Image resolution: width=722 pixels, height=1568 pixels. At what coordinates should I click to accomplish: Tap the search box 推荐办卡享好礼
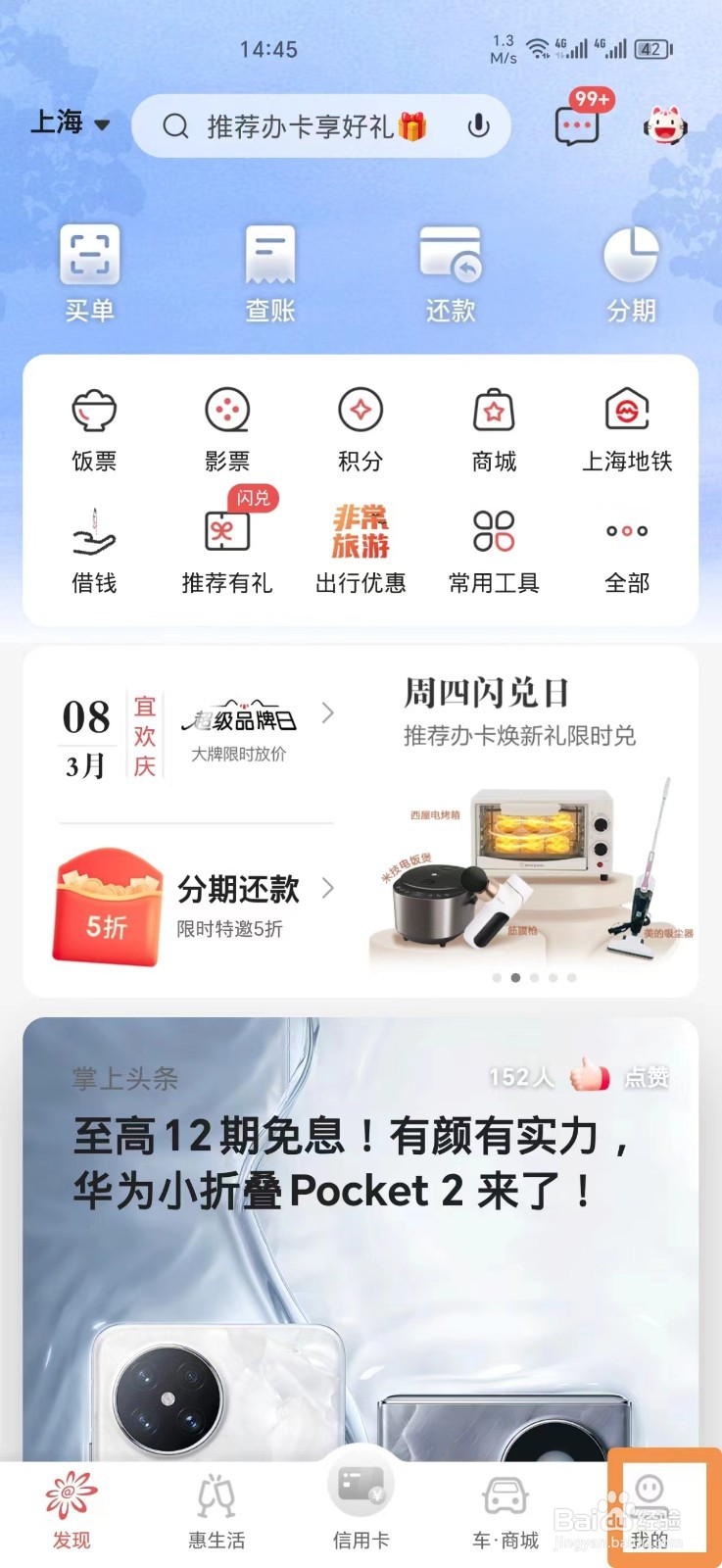point(321,125)
